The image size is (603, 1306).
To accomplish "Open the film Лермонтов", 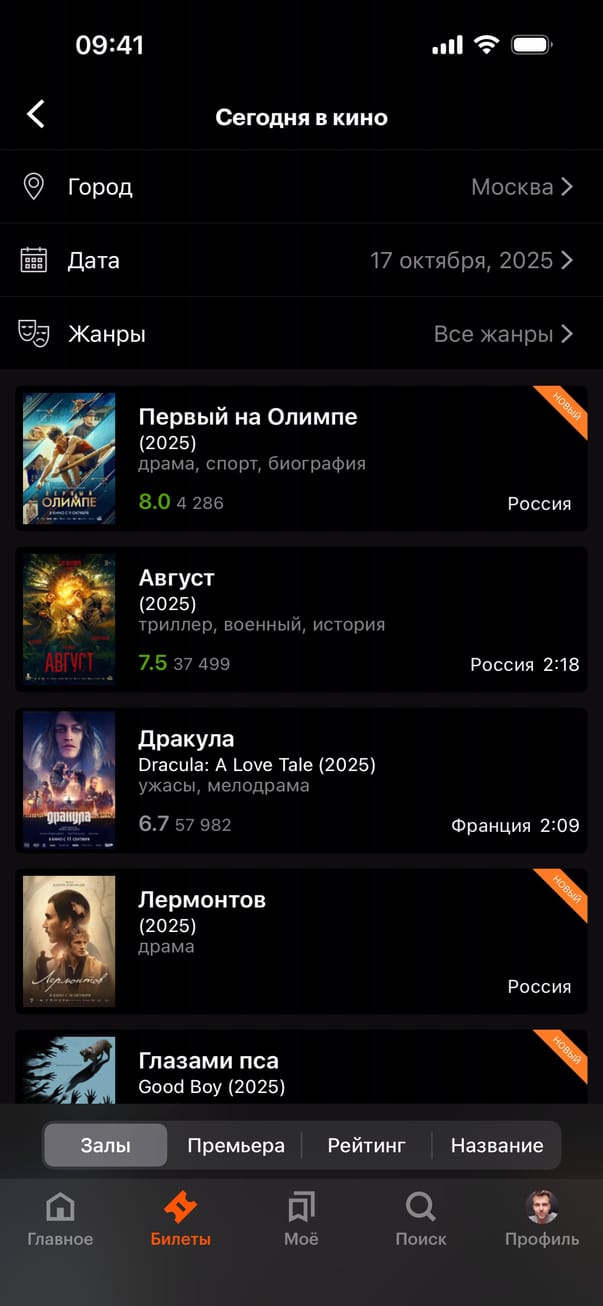I will [x=301, y=942].
